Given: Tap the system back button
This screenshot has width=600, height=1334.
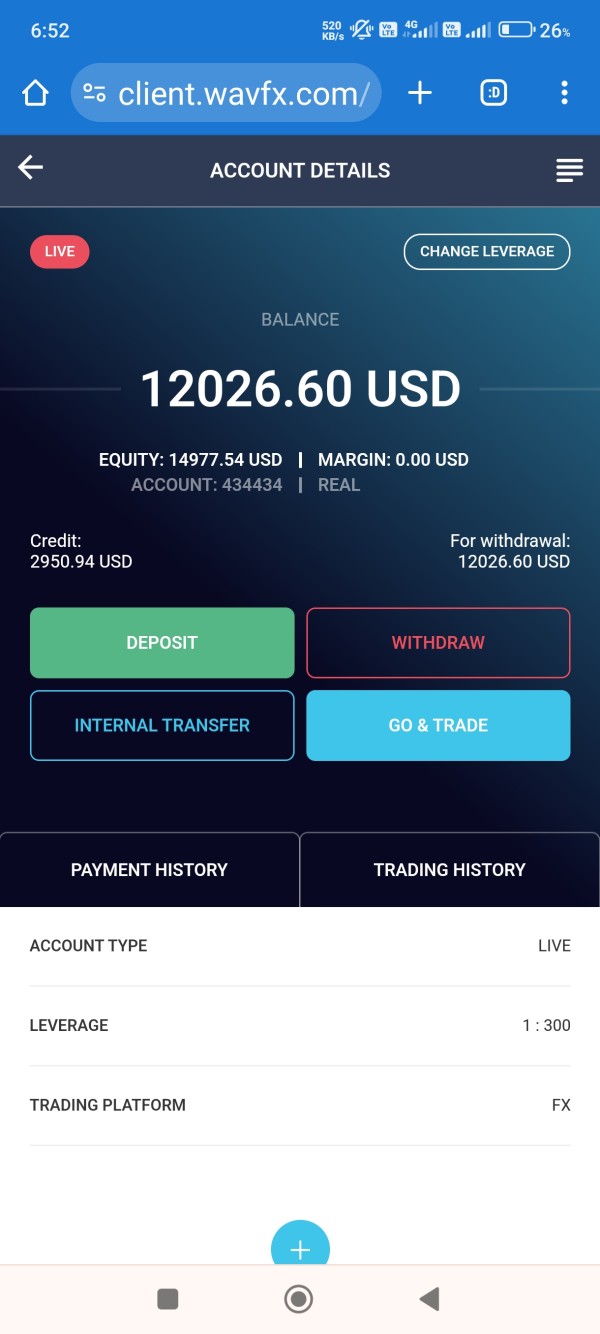Looking at the screenshot, I should pyautogui.click(x=429, y=1299).
